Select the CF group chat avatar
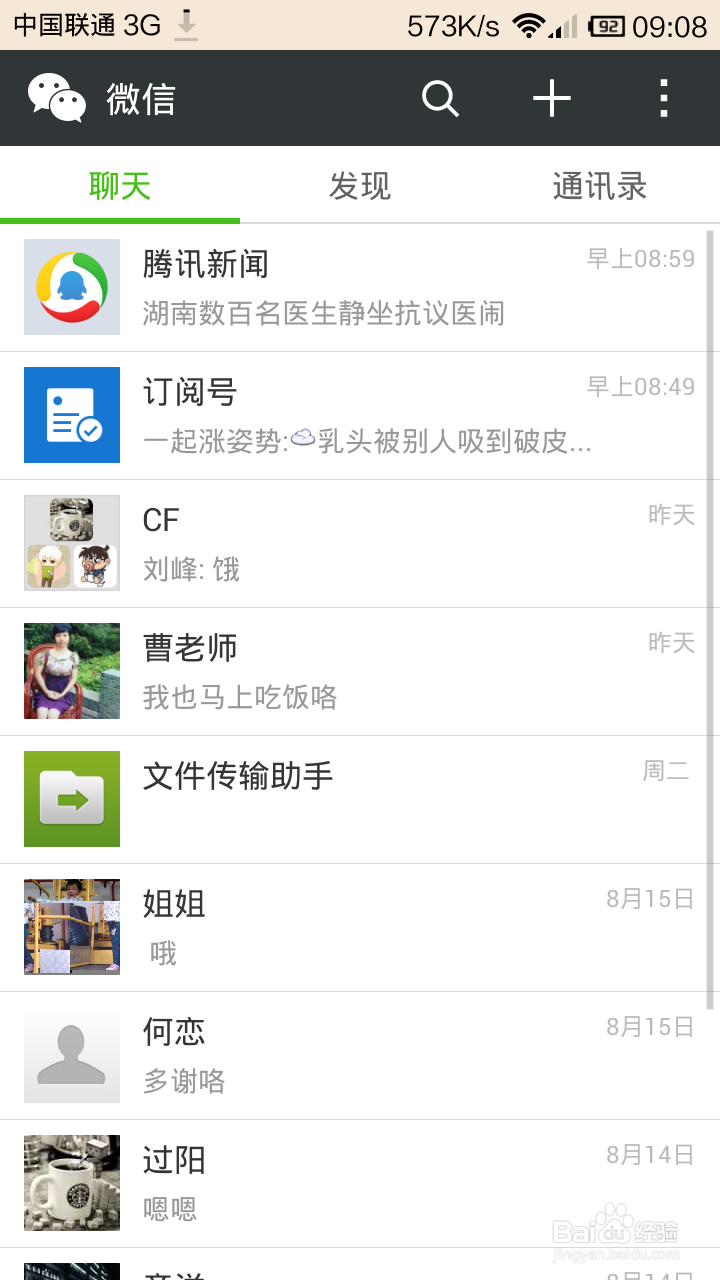720x1280 pixels. (71, 543)
